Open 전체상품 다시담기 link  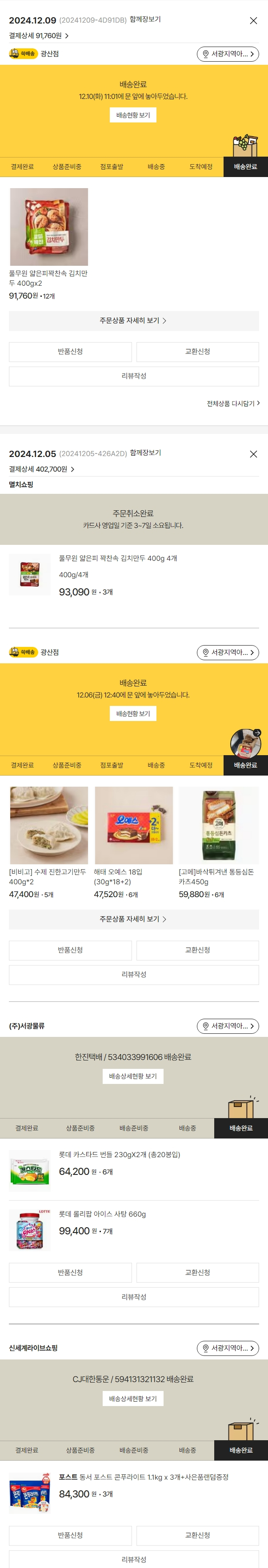click(233, 404)
